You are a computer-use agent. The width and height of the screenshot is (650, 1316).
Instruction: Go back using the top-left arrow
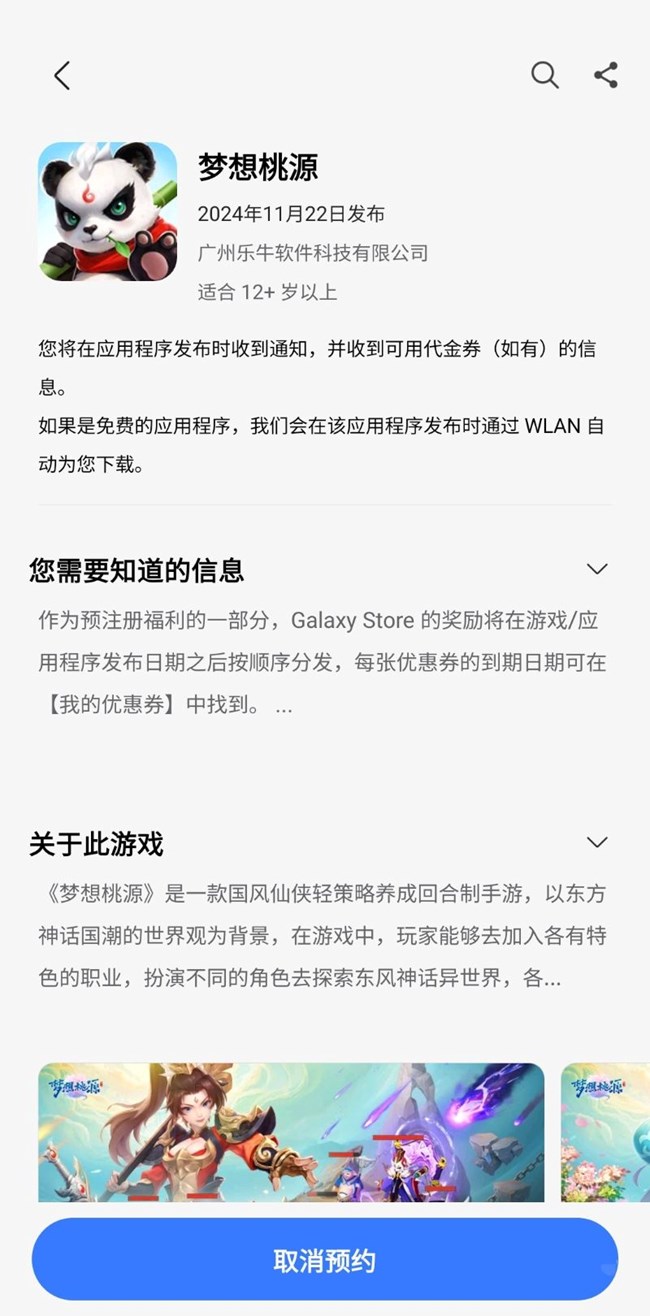[x=62, y=75]
